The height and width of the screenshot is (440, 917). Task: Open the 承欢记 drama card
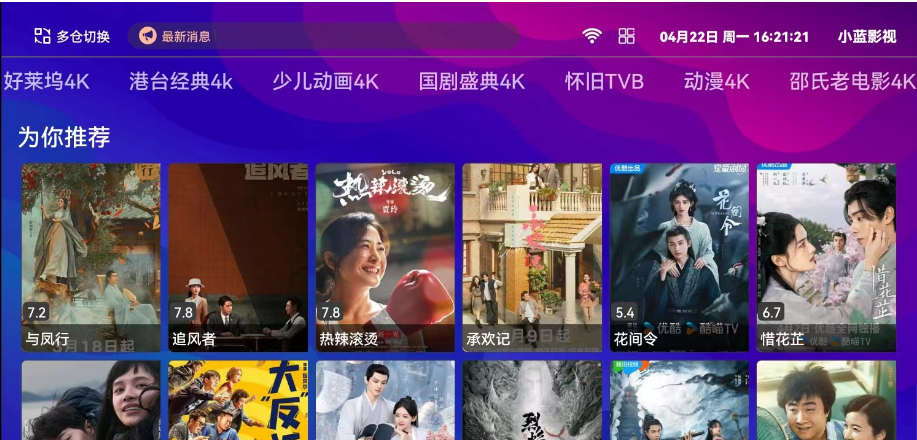532,257
